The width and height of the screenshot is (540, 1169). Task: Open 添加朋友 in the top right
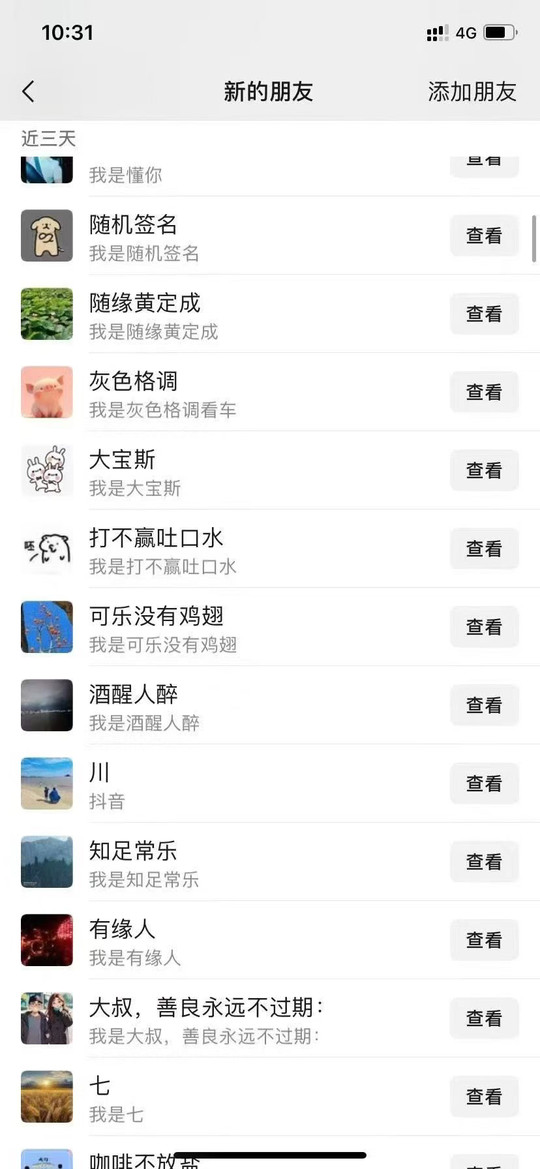pos(472,92)
